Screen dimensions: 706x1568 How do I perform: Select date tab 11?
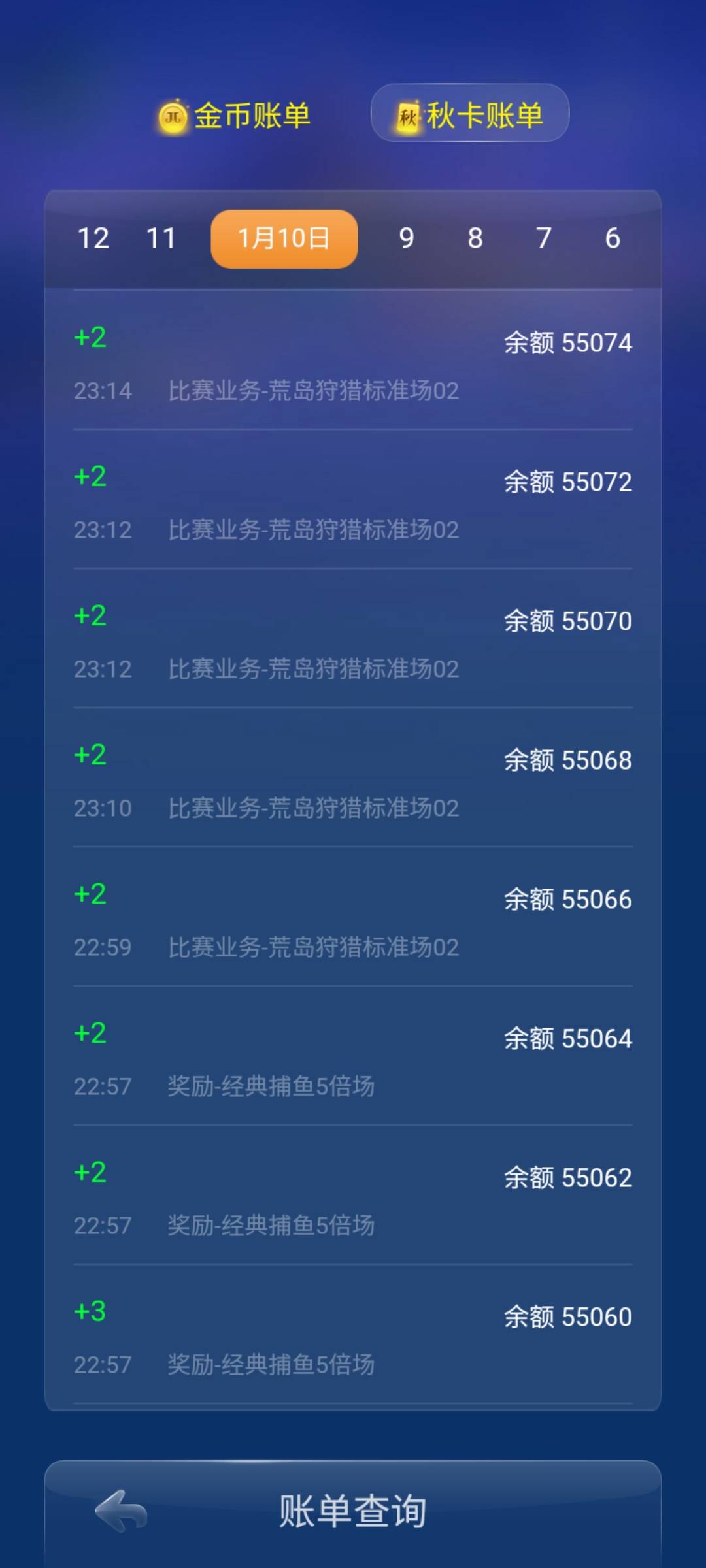coord(161,238)
